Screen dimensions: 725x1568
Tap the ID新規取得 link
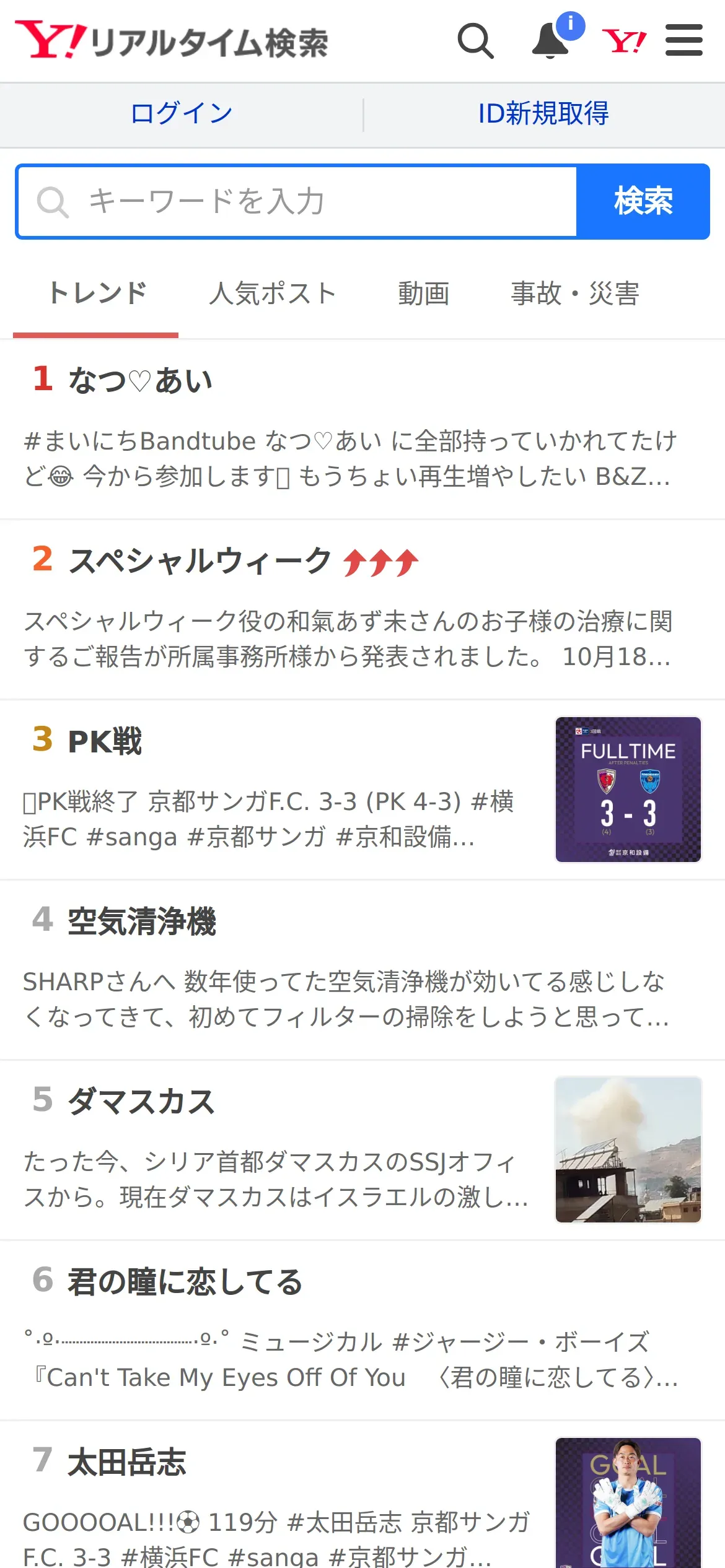click(x=543, y=114)
